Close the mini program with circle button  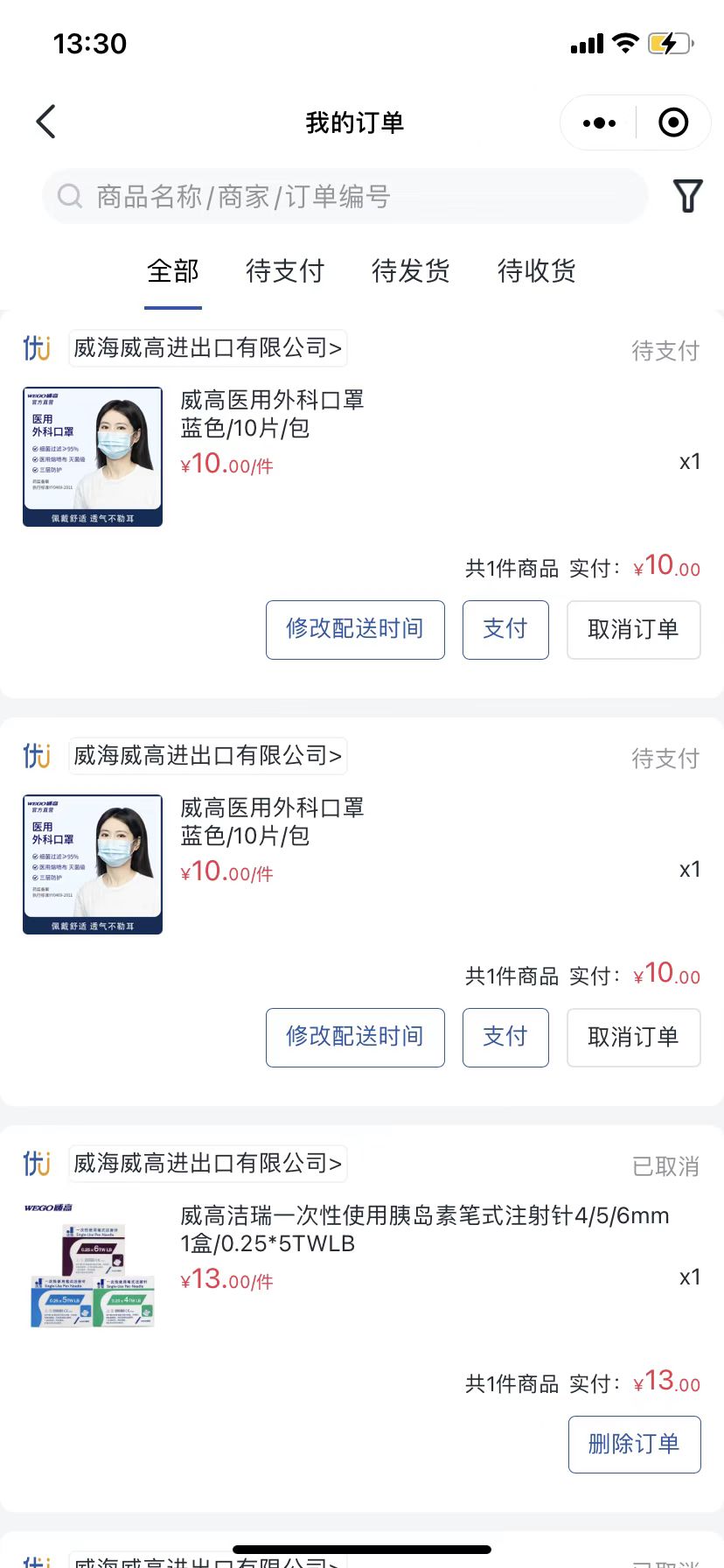(x=672, y=123)
